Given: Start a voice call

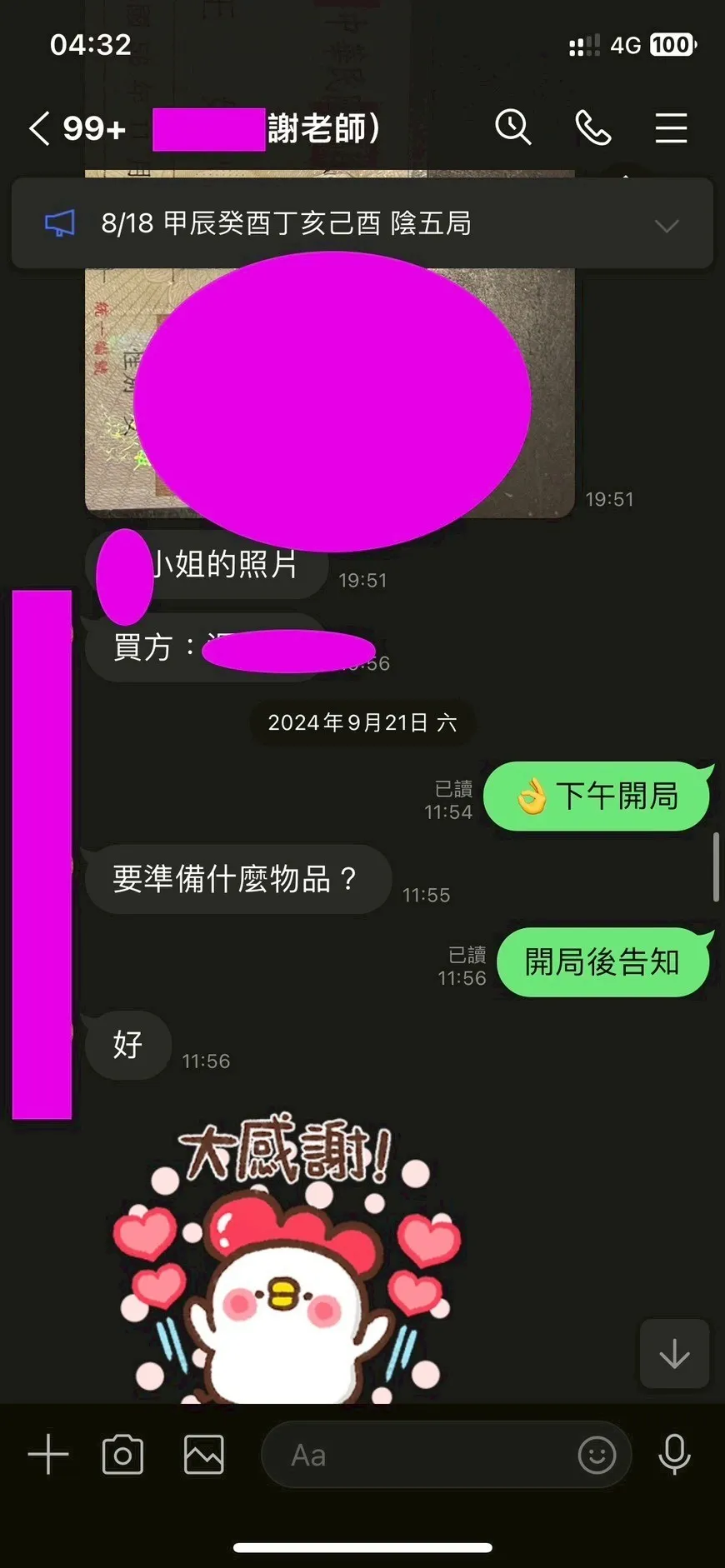Looking at the screenshot, I should coord(592,128).
